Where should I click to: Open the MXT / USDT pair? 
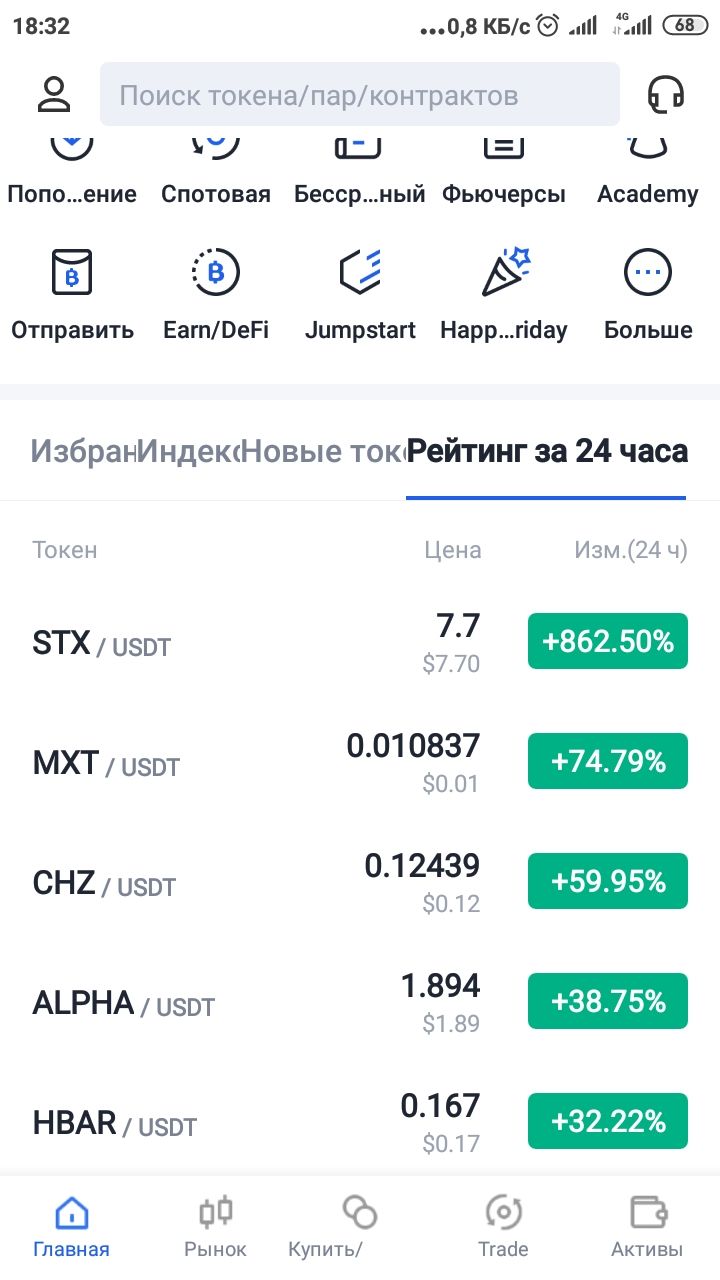[x=360, y=762]
